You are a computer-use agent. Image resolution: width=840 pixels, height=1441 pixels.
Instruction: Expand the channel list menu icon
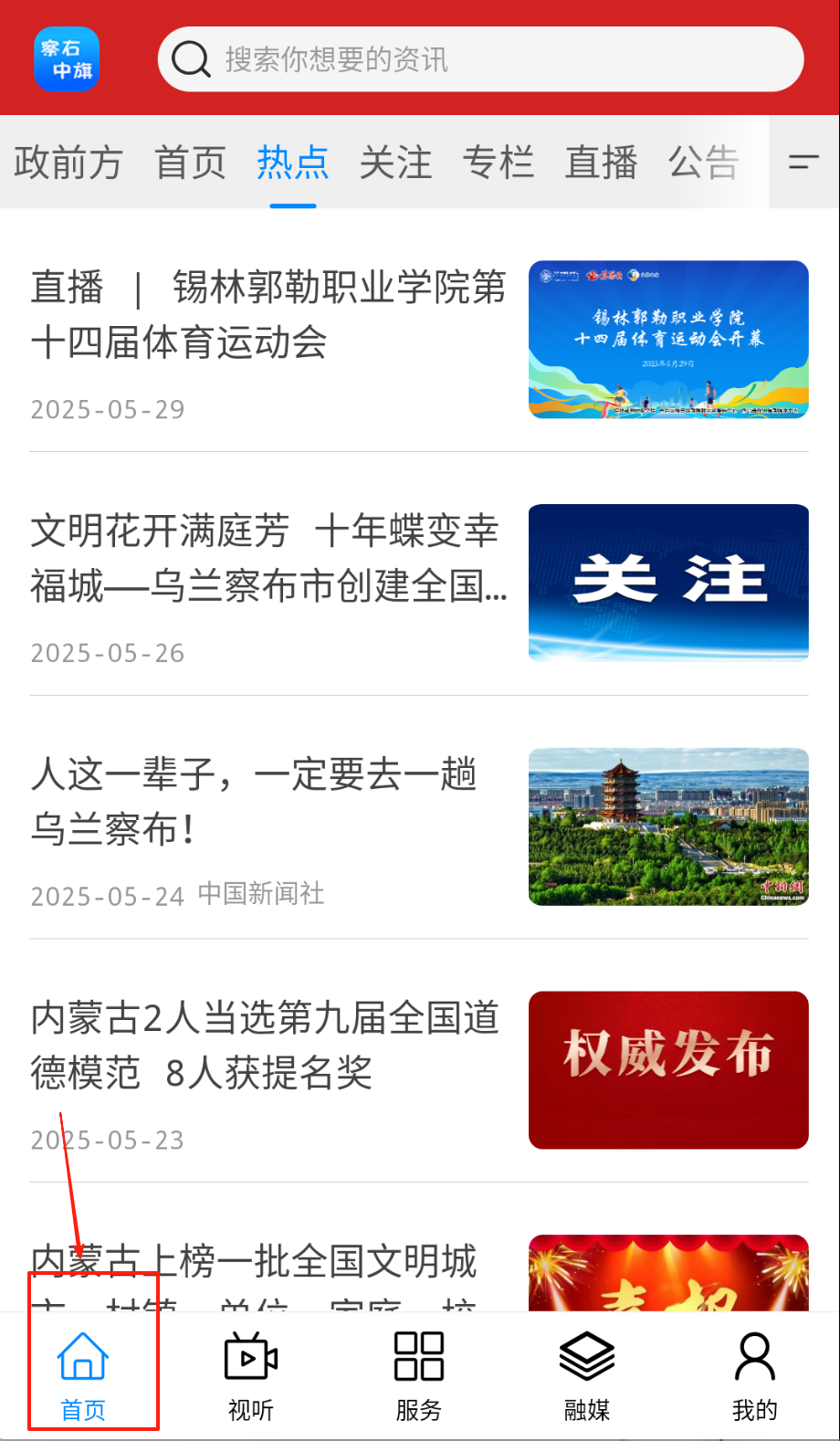(803, 163)
